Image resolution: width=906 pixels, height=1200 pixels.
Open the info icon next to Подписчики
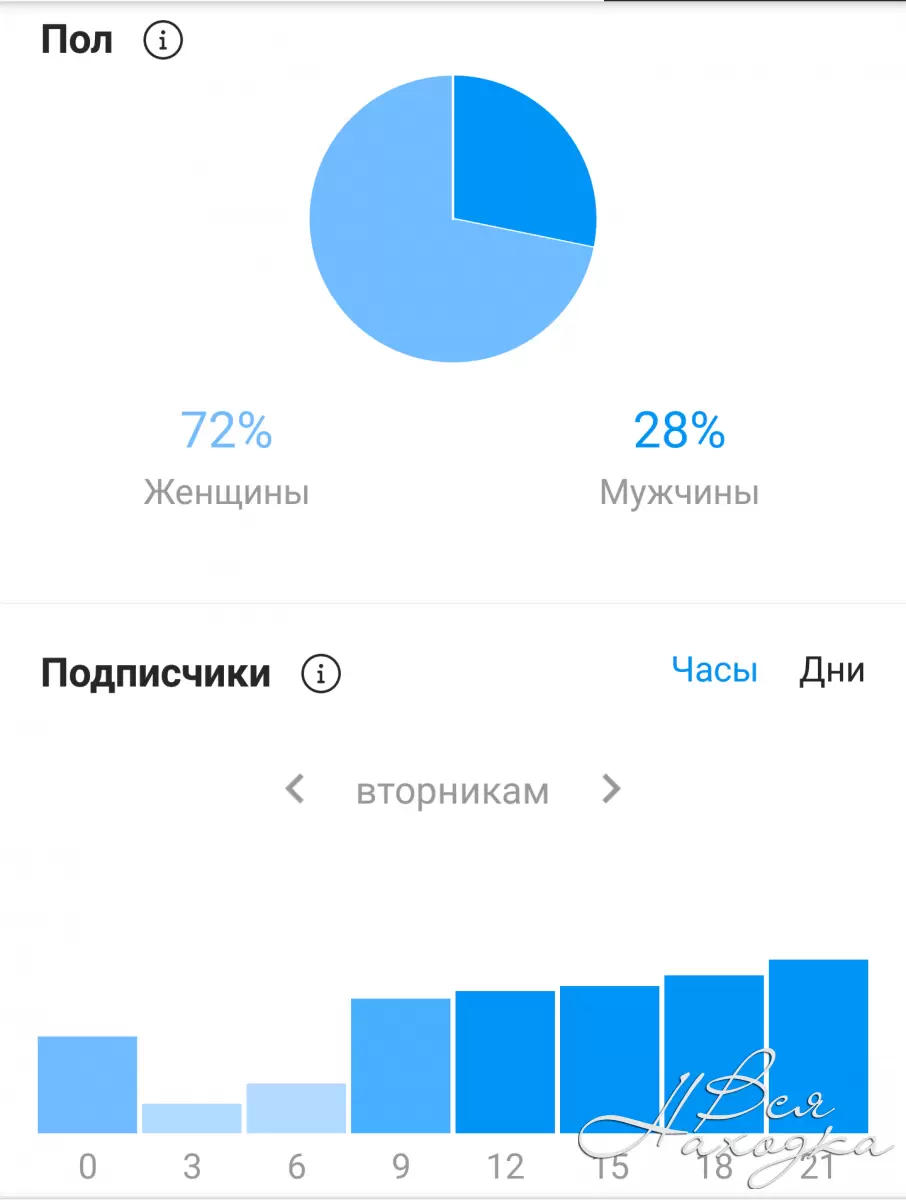pyautogui.click(x=320, y=673)
